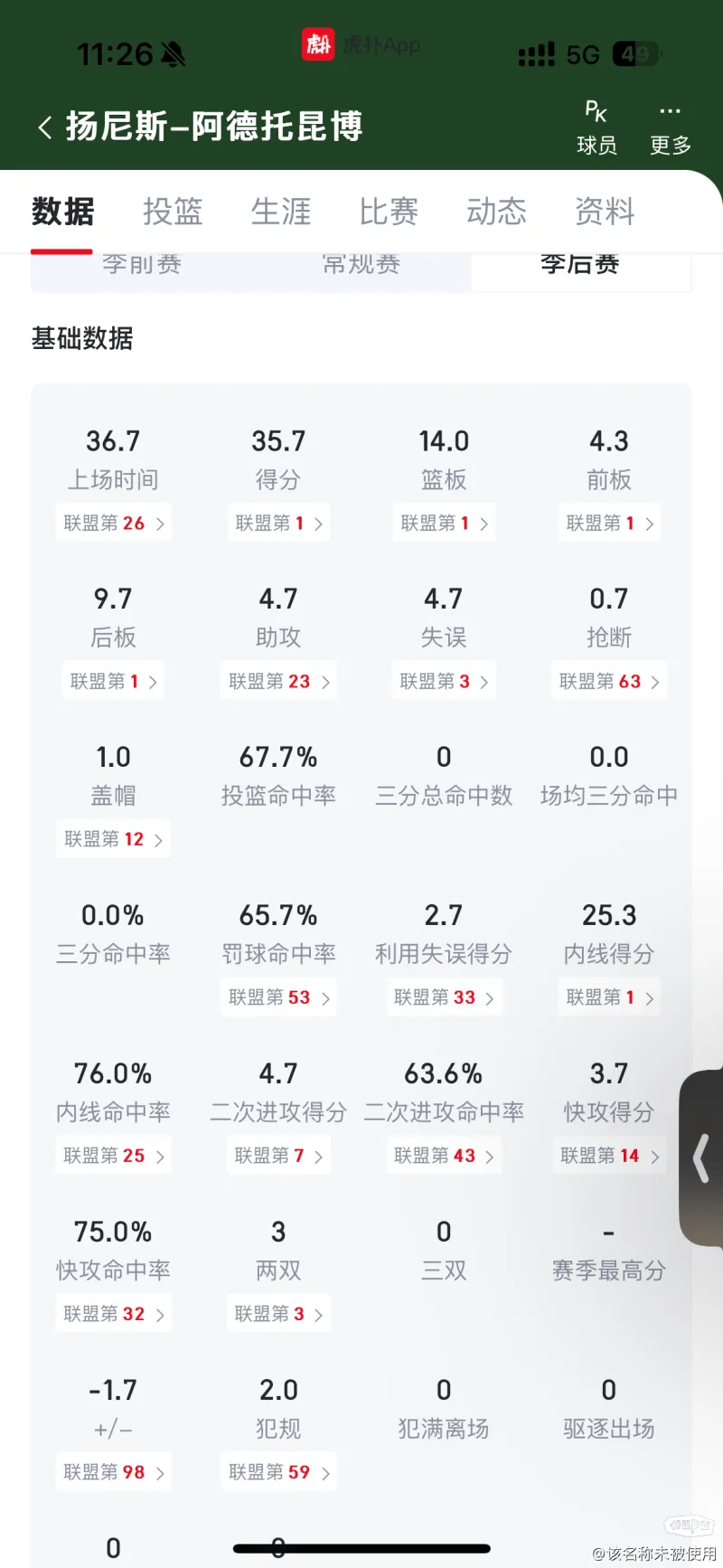Go back from the player page
This screenshot has width=723, height=1568.
tap(45, 128)
